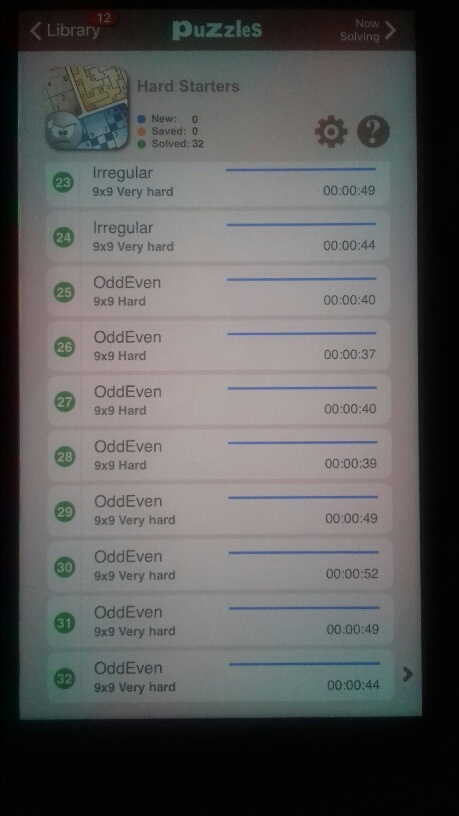The image size is (459, 816).
Task: Select puzzle 25 OddEven Hard
Action: click(219, 292)
